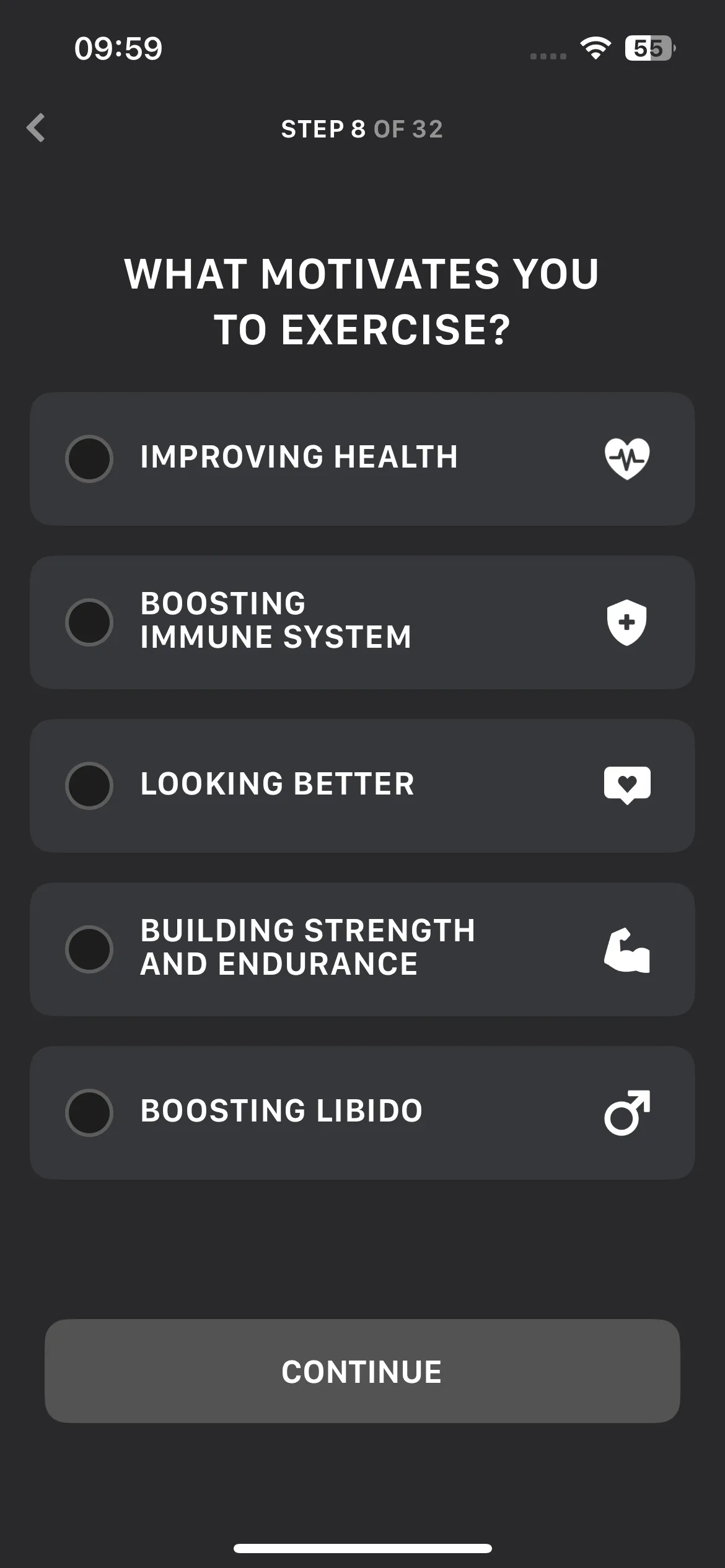Viewport: 725px width, 1568px height.
Task: Go back to the previous step
Action: pyautogui.click(x=36, y=128)
